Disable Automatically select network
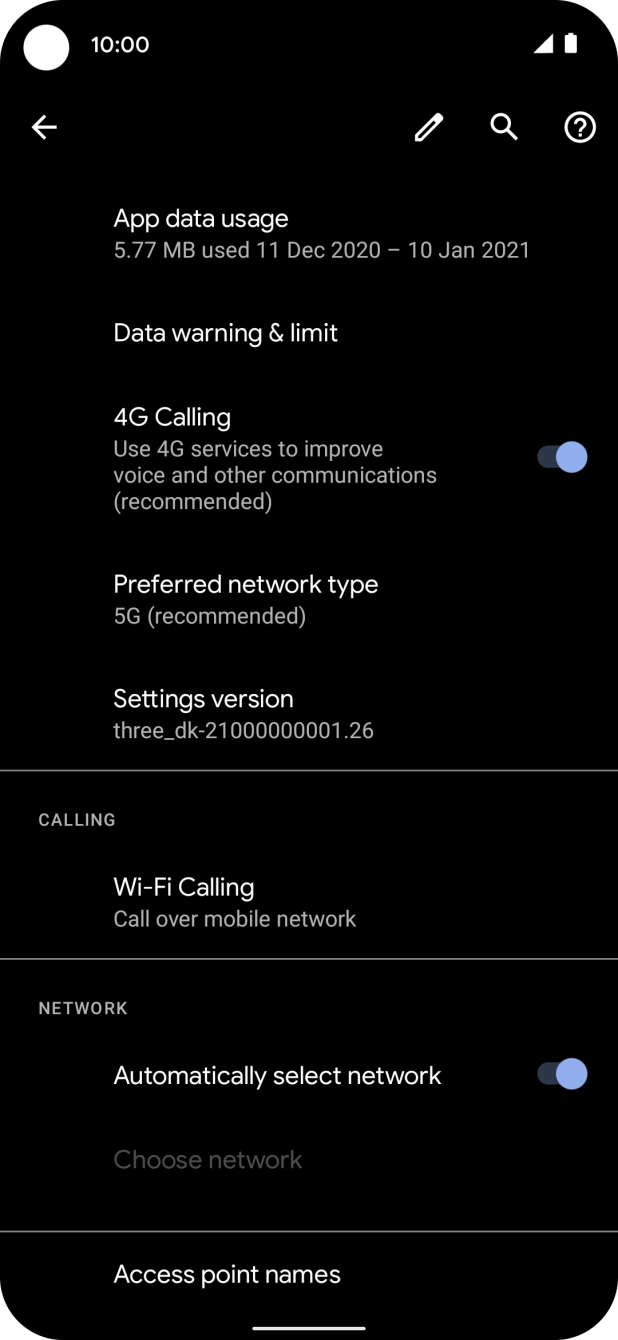 (x=562, y=1074)
